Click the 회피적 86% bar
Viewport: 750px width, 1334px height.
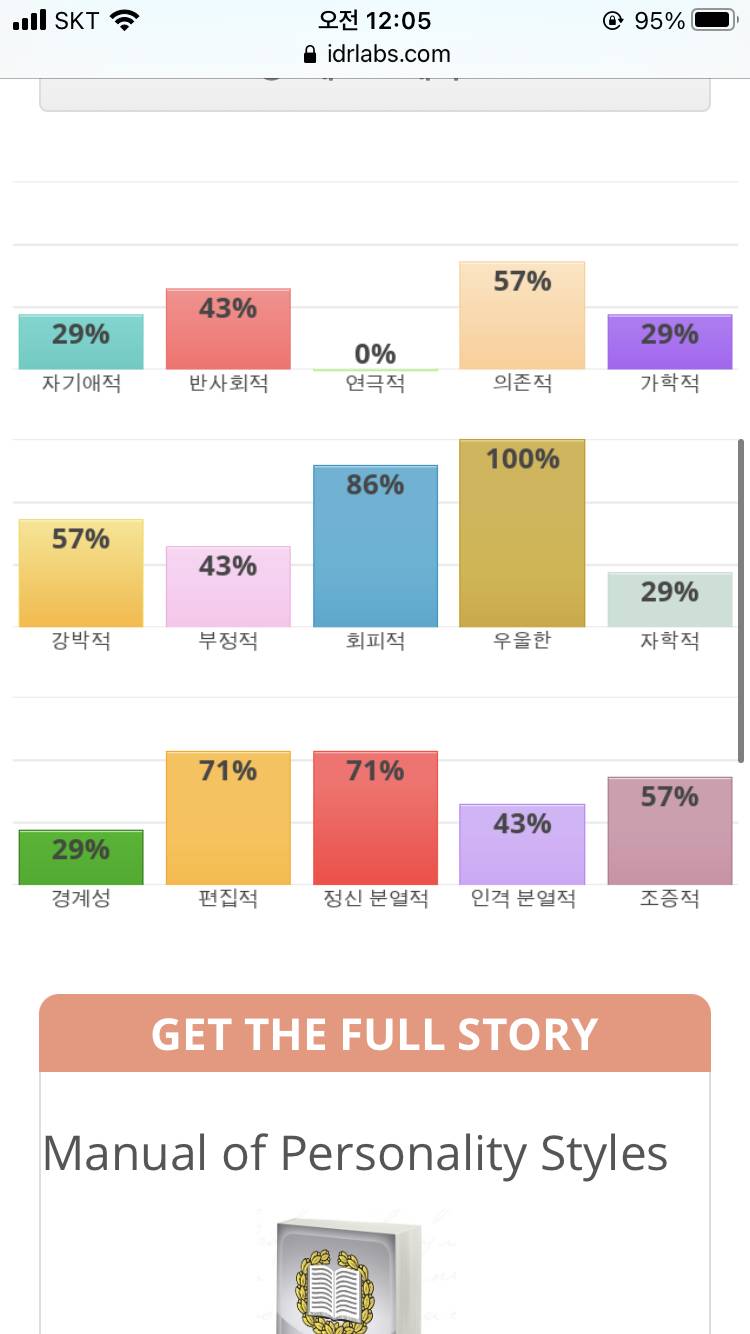[375, 545]
